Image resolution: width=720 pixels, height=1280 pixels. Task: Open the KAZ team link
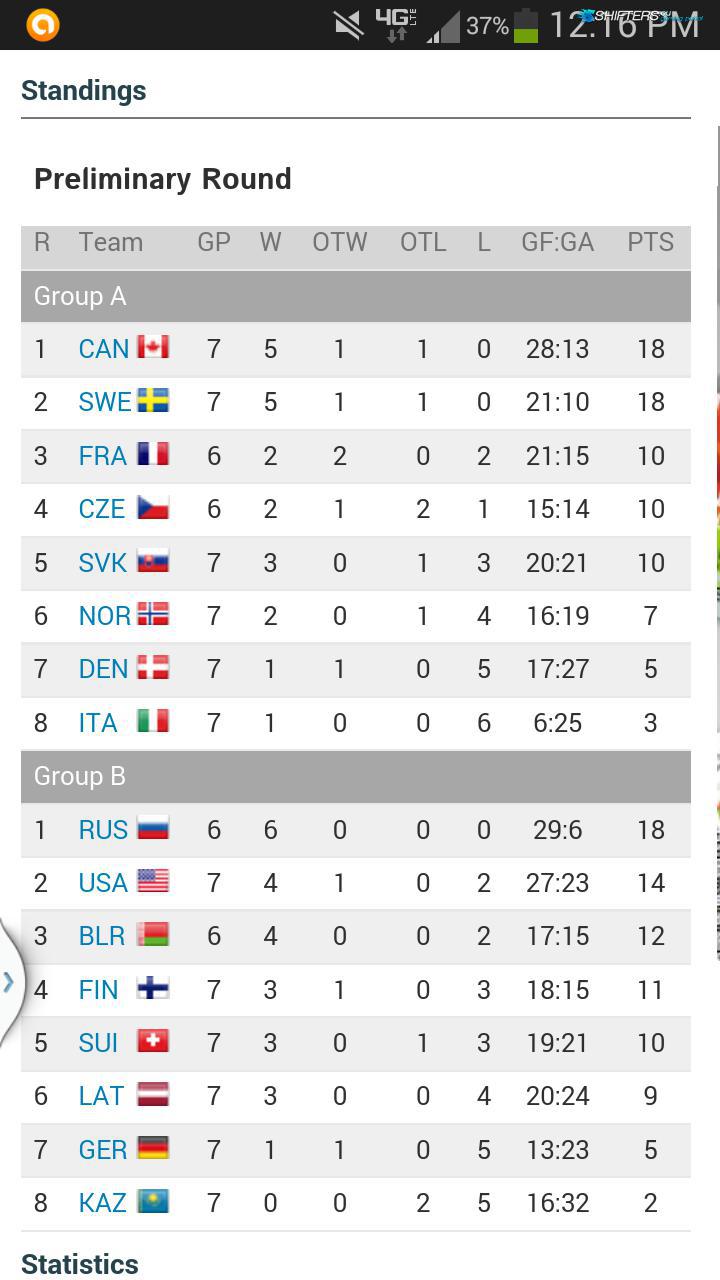pos(103,1203)
